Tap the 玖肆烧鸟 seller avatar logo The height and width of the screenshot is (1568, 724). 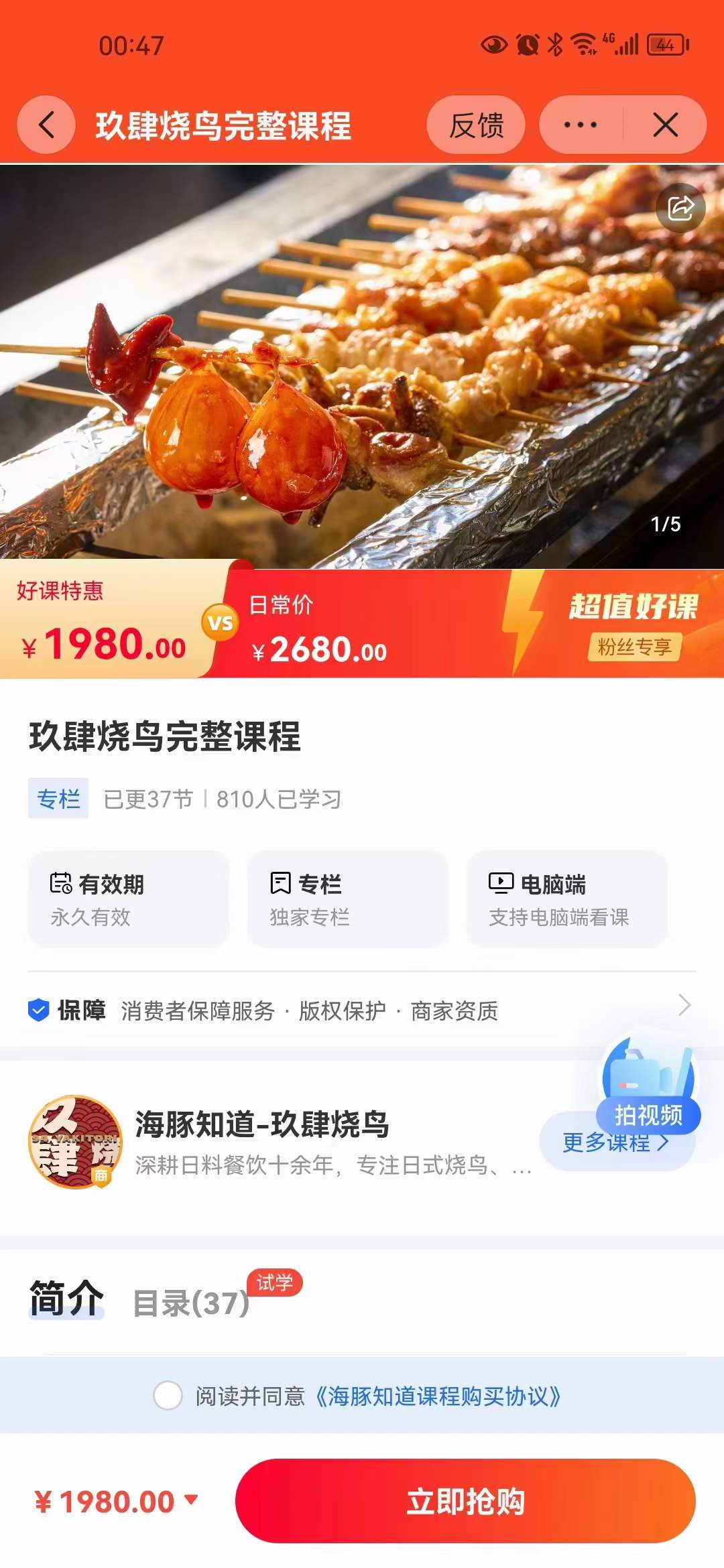pos(75,1141)
